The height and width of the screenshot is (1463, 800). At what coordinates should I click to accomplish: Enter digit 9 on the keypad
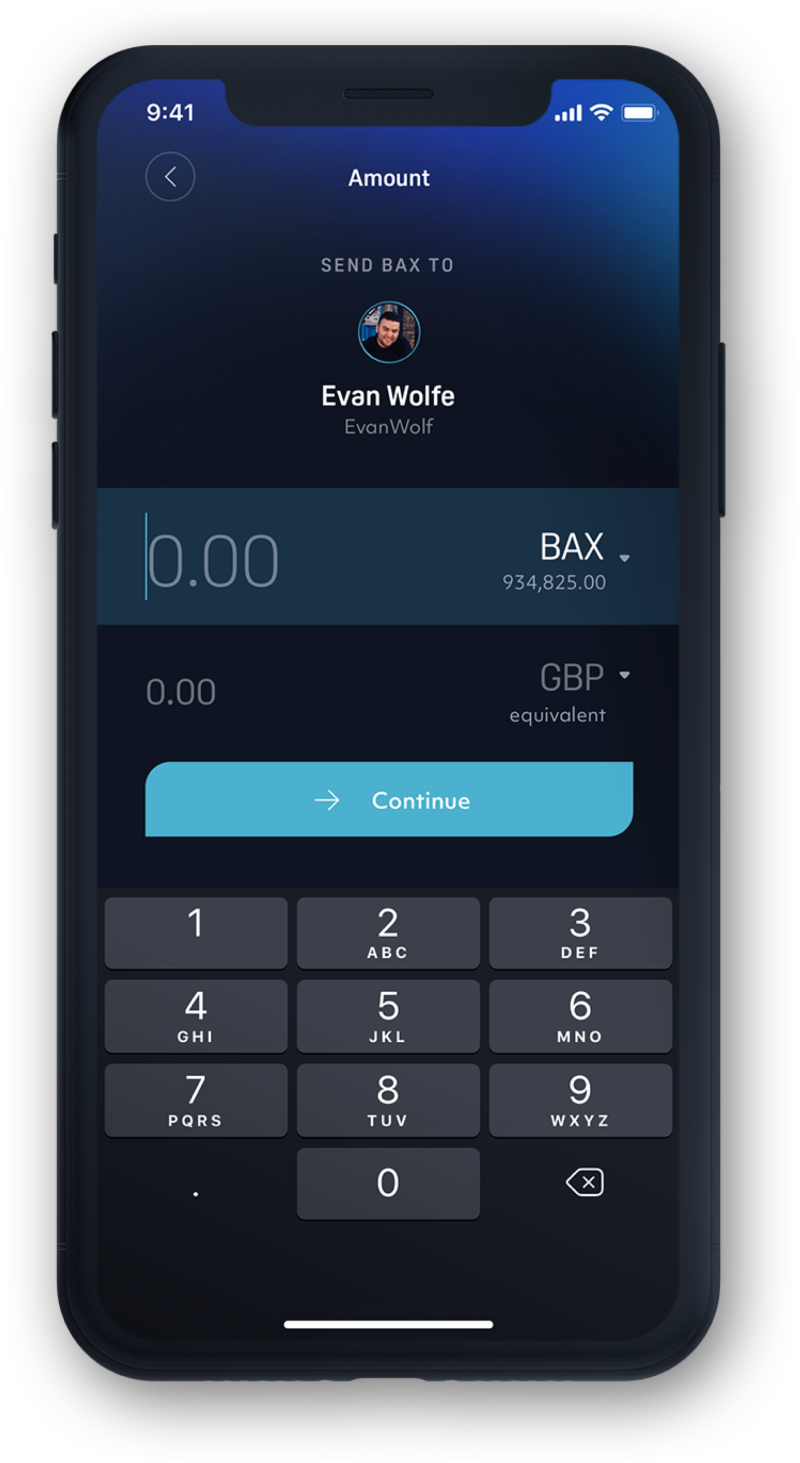pyautogui.click(x=580, y=1100)
